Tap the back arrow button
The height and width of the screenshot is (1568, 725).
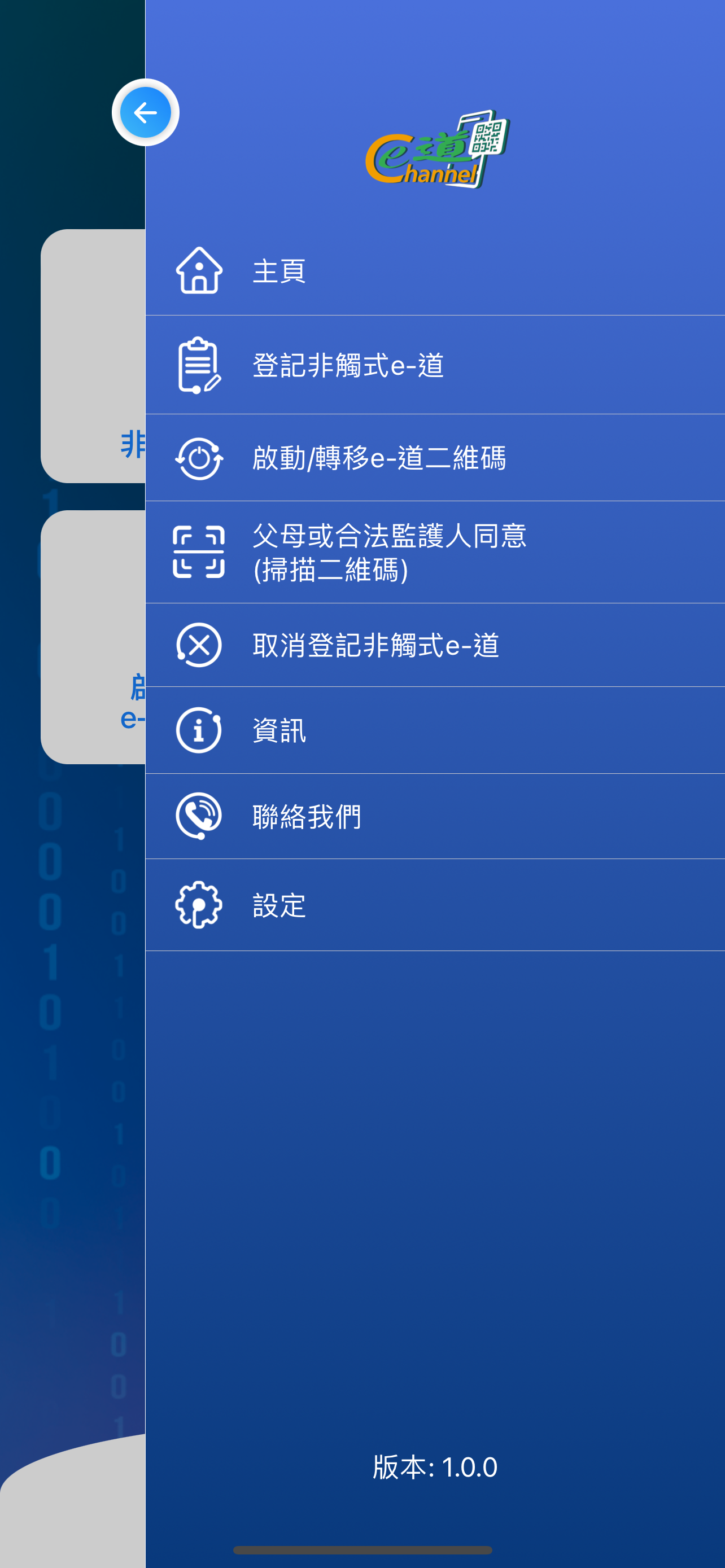click(145, 112)
